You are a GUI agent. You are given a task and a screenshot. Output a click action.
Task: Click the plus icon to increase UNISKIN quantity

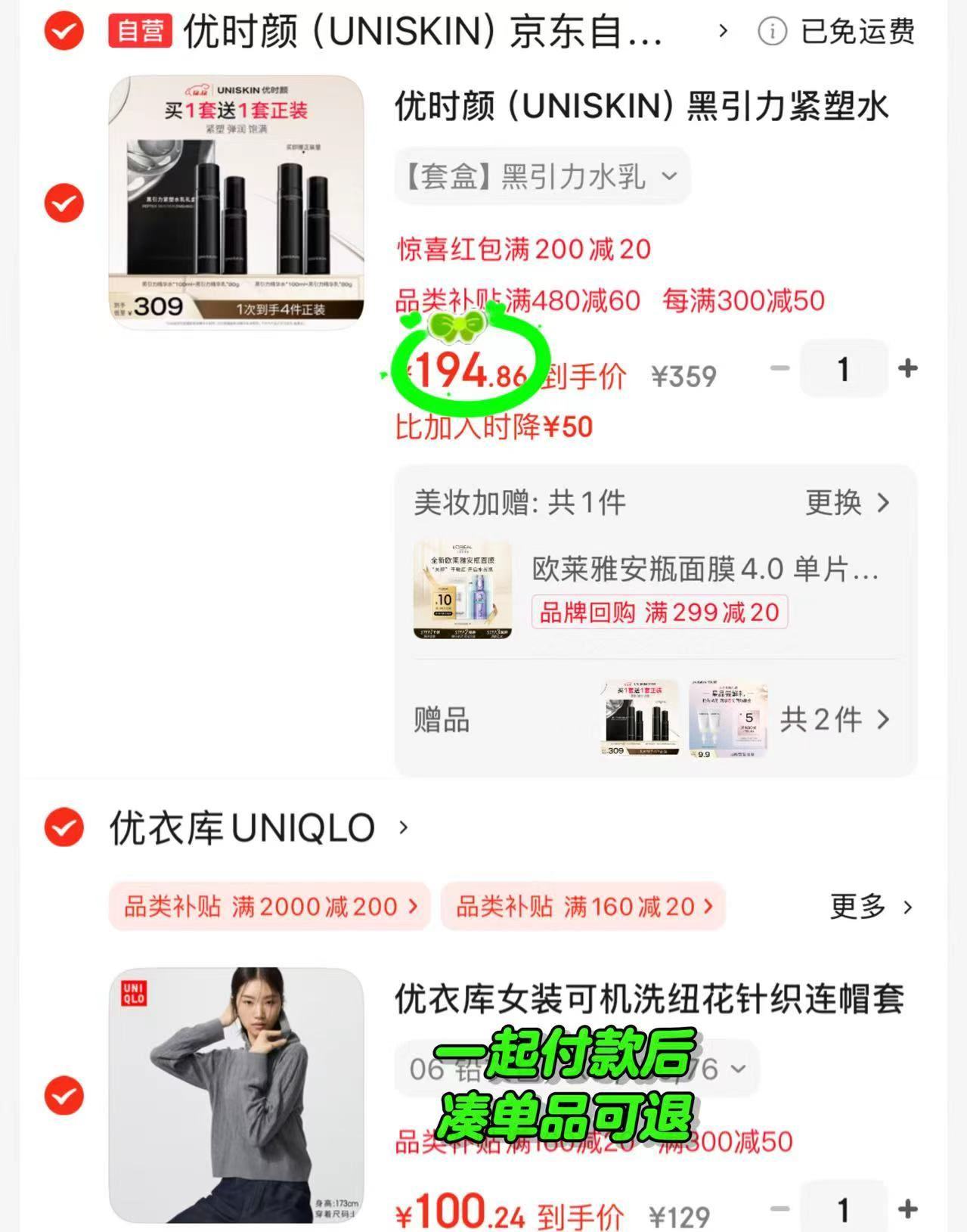click(x=907, y=369)
